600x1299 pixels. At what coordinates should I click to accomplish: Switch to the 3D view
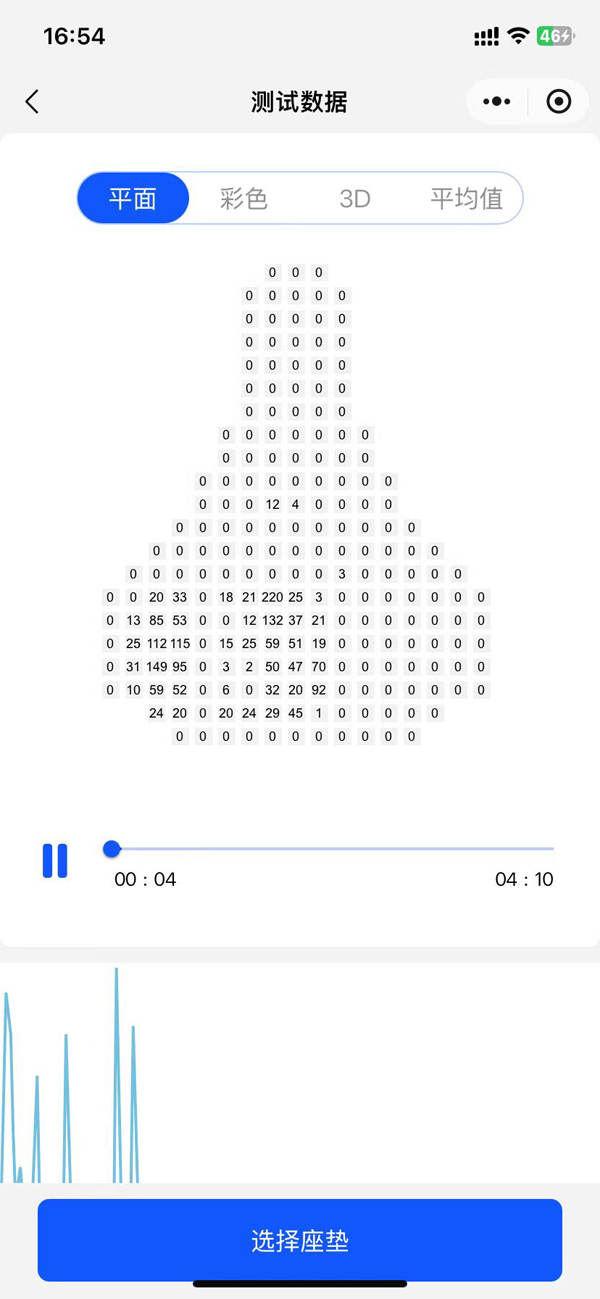355,198
